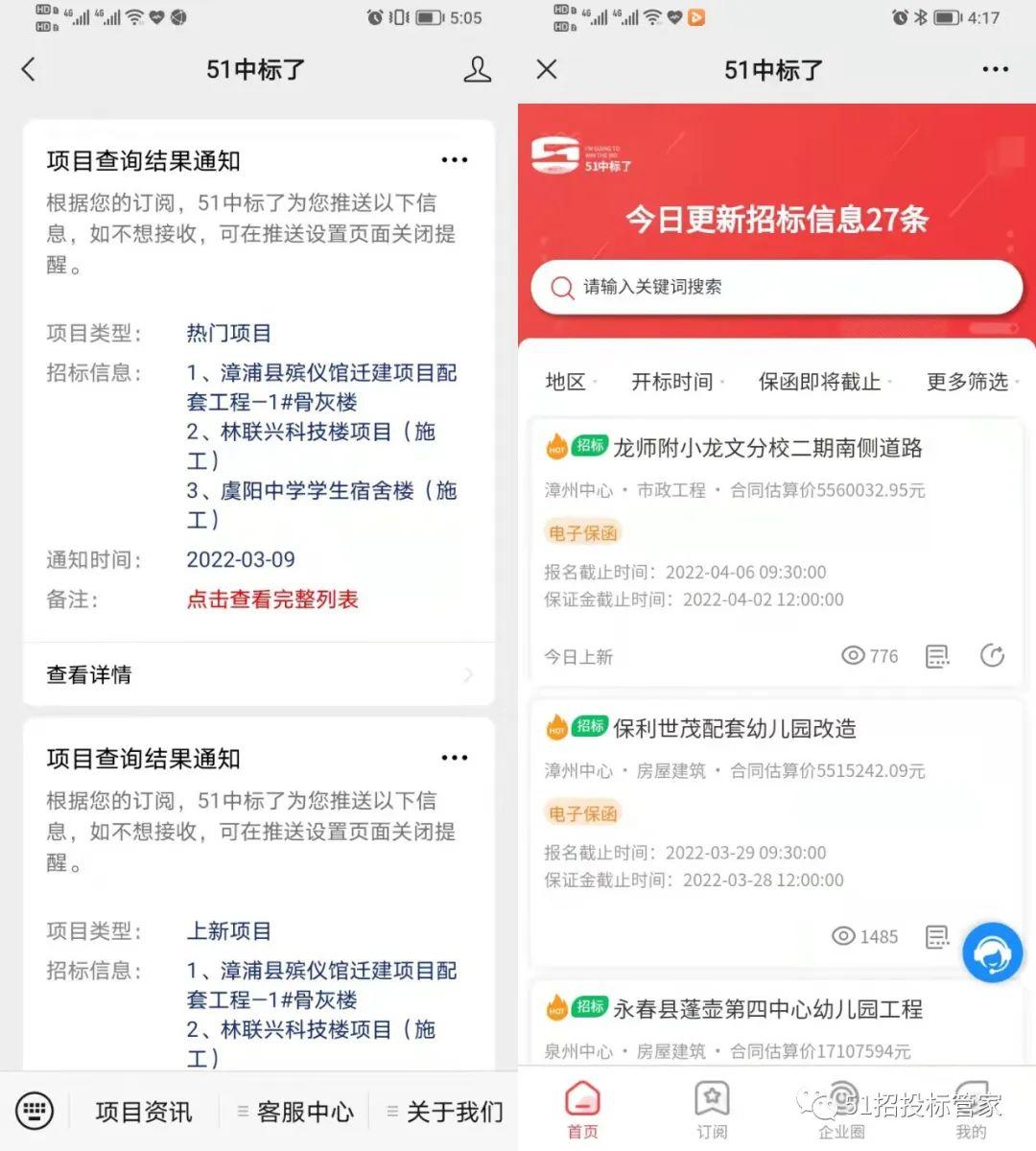Refresh the 龙师附小龙文分校 listing
Image resolution: width=1036 pixels, height=1151 pixels.
pyautogui.click(x=993, y=656)
